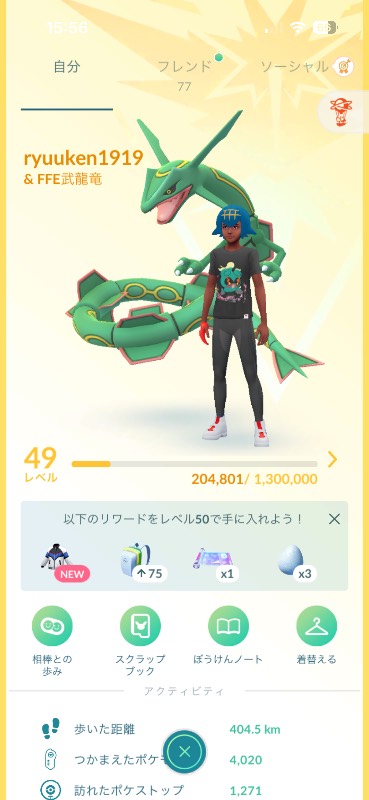Image resolution: width=369 pixels, height=800 pixels.
Task: Open level progress details via the arrow
Action: 332,460
